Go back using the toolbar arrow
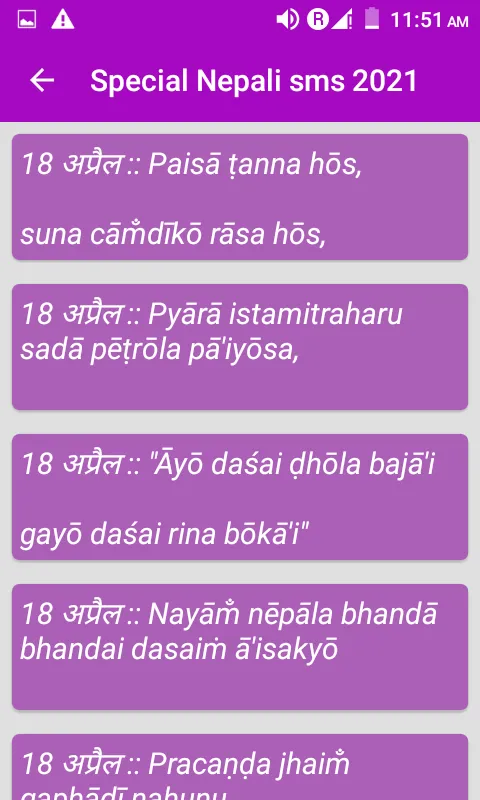 pos(42,81)
